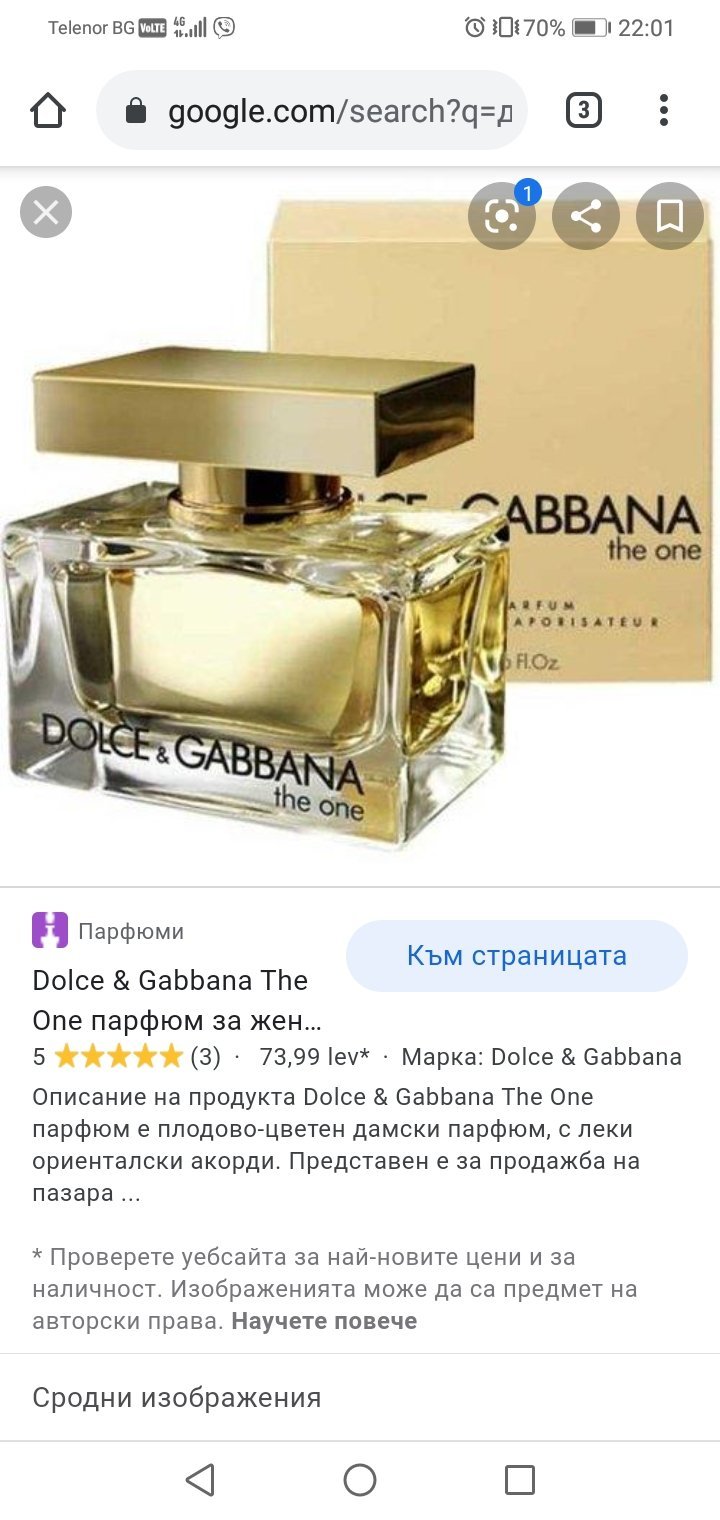
Task: Share this perfume image
Action: 586,215
